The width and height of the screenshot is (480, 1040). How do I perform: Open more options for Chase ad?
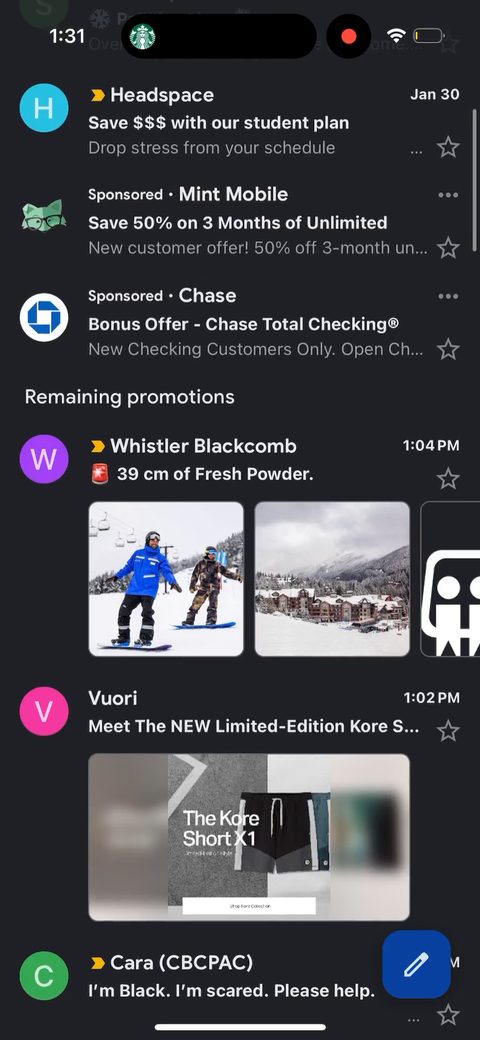pyautogui.click(x=448, y=296)
